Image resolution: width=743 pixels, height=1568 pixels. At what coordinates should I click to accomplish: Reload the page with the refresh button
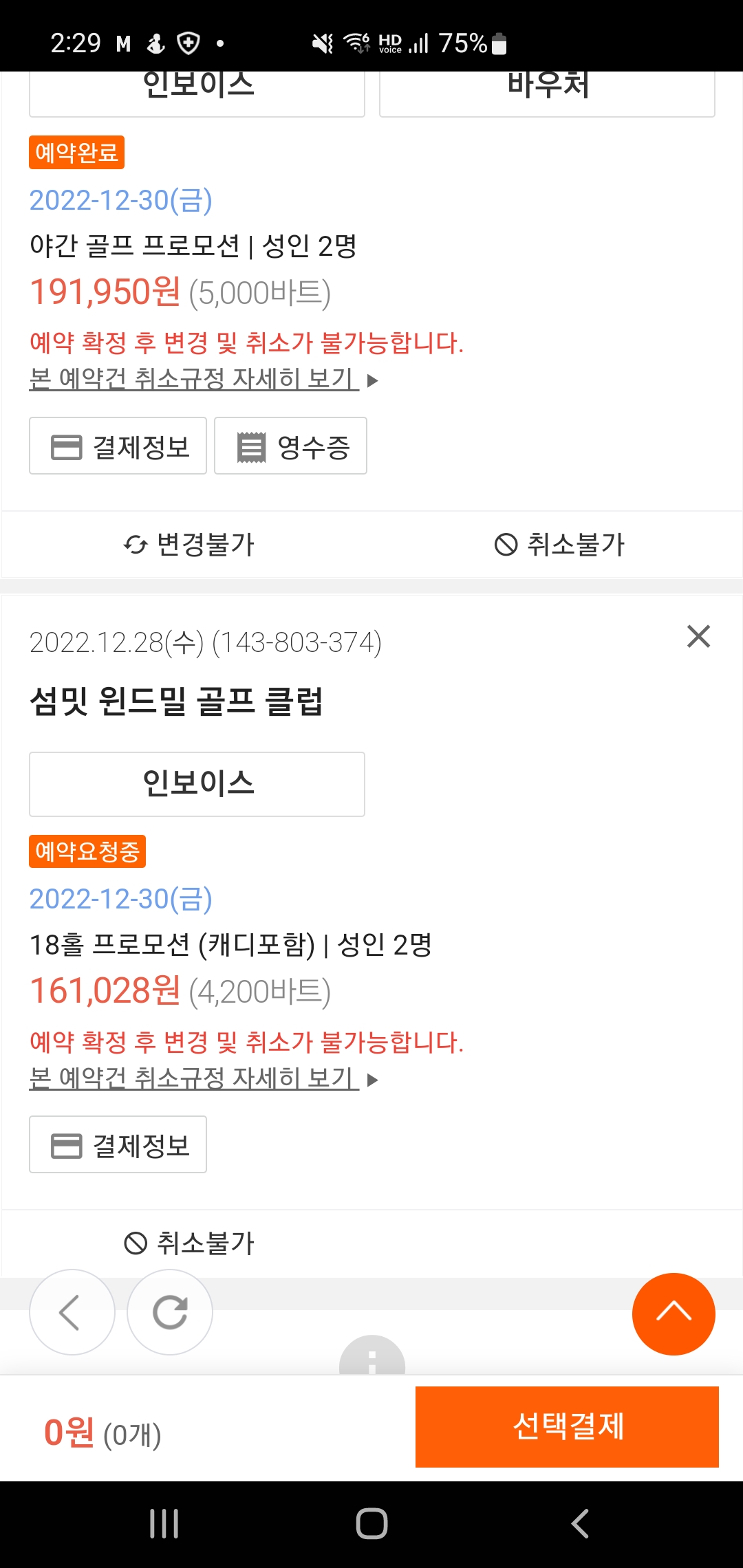coord(170,1312)
